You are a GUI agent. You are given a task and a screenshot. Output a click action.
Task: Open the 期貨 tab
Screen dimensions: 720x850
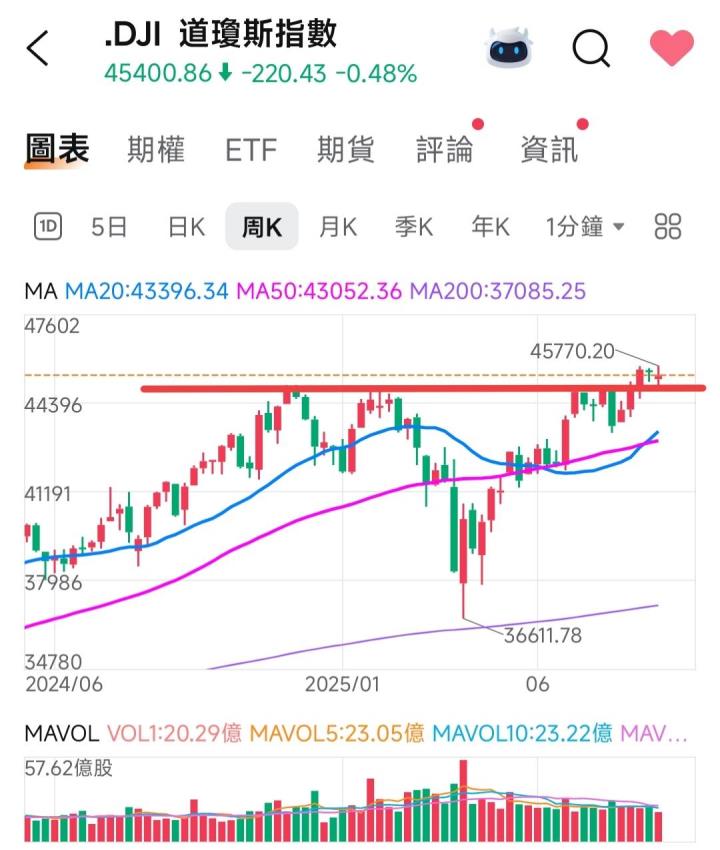pos(346,151)
